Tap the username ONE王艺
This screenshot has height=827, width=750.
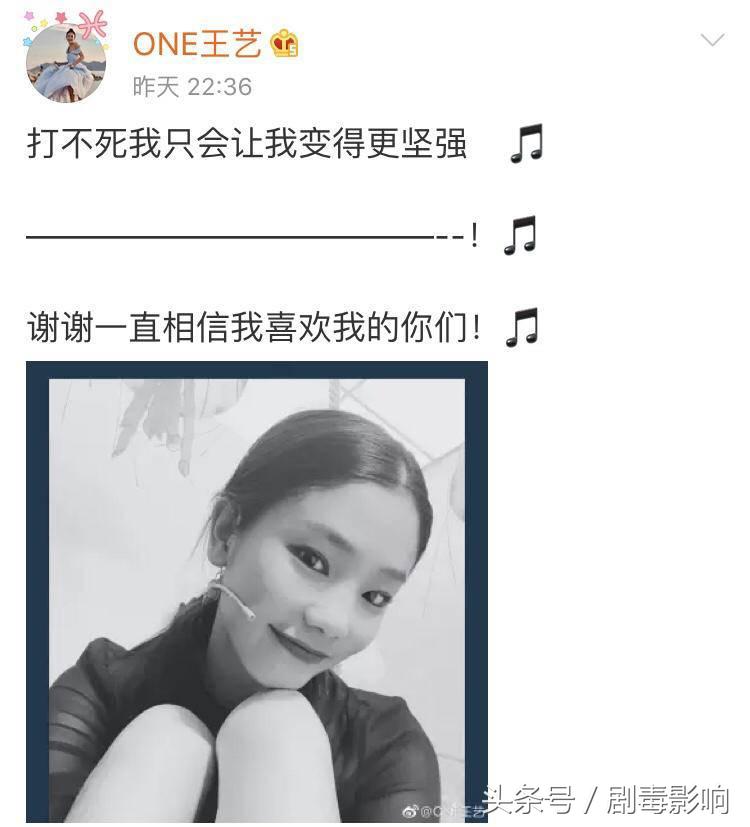coord(197,44)
